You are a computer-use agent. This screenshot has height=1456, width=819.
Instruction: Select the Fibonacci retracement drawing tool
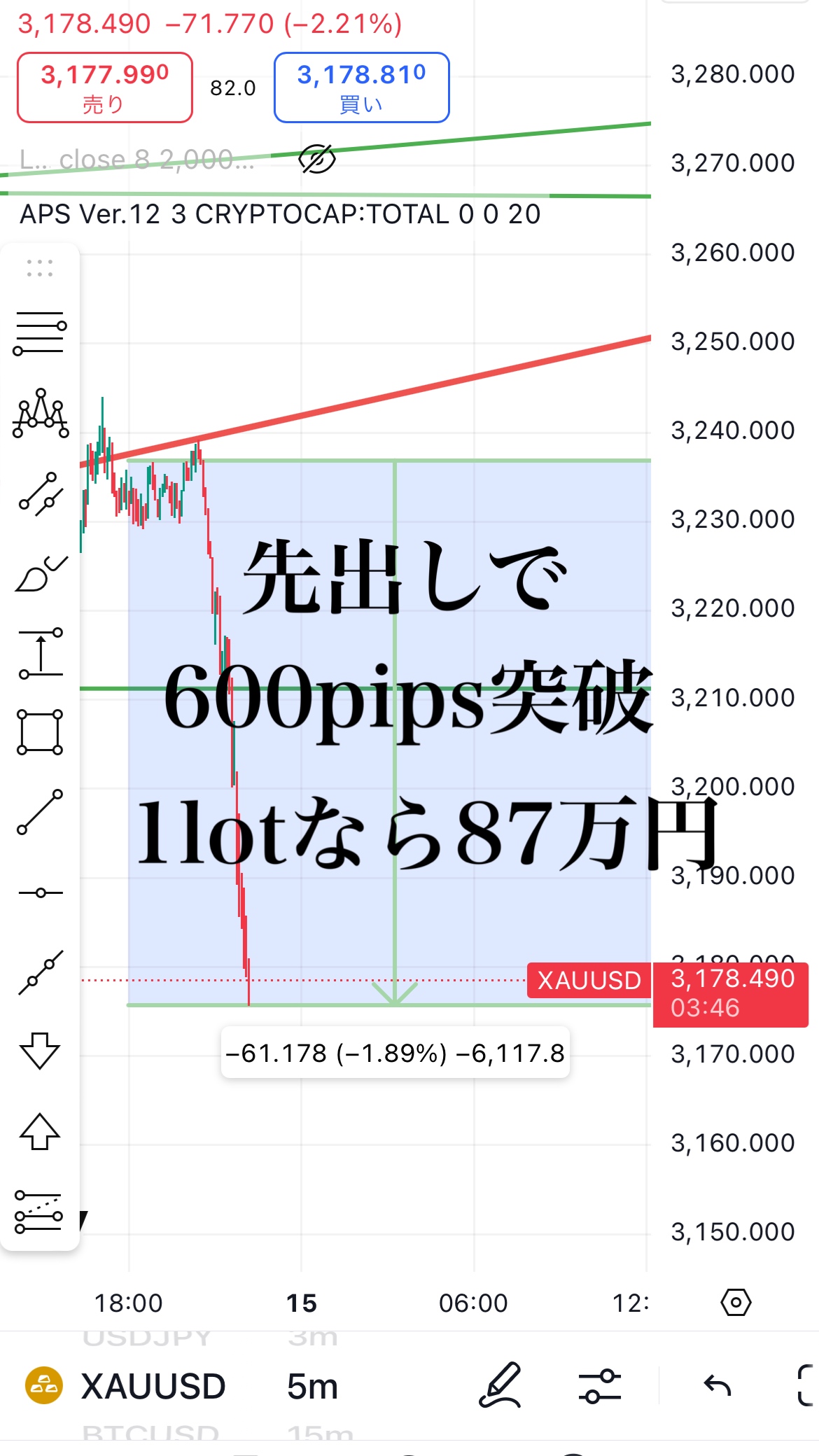[x=40, y=333]
